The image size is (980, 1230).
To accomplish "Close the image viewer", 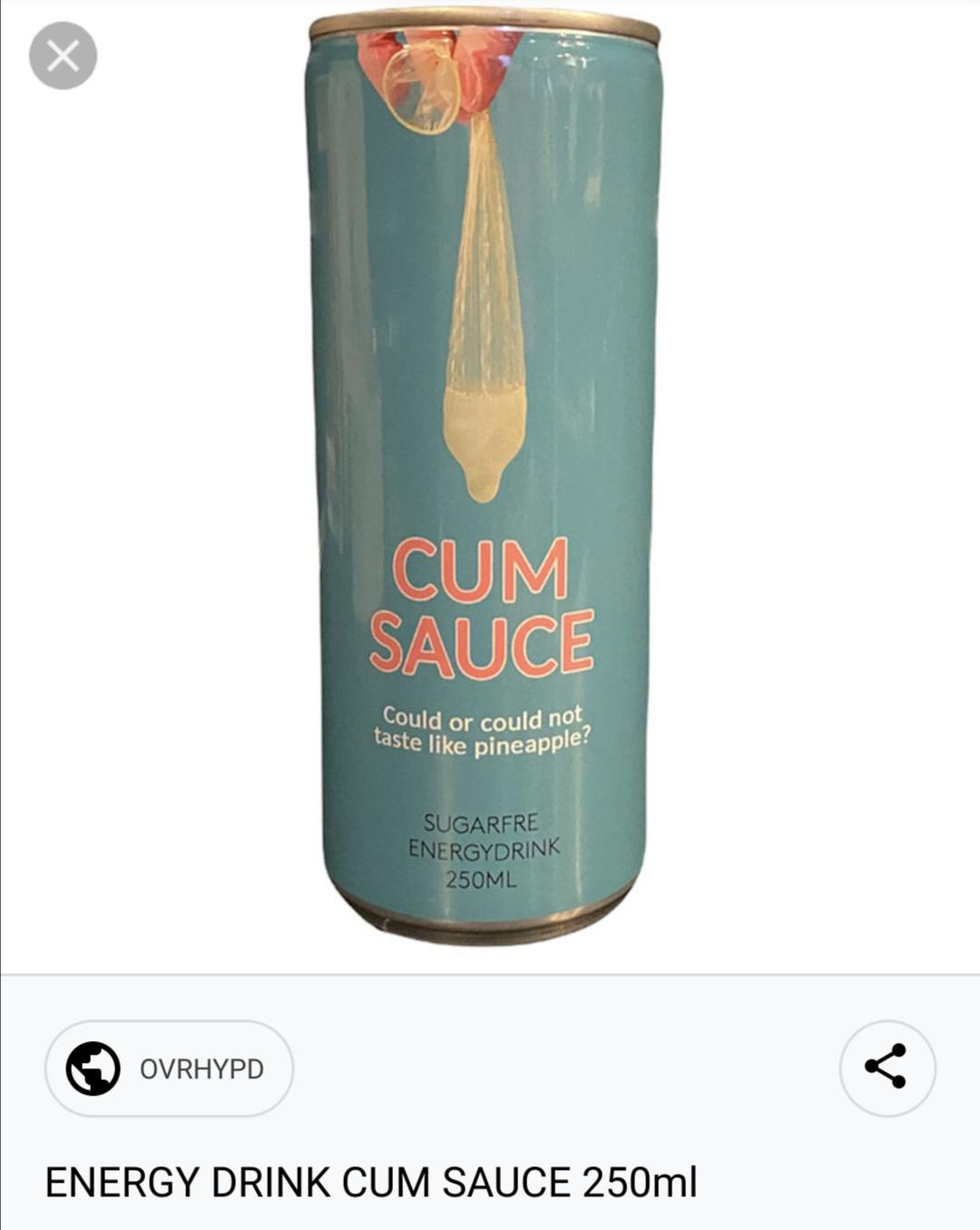I will point(63,56).
